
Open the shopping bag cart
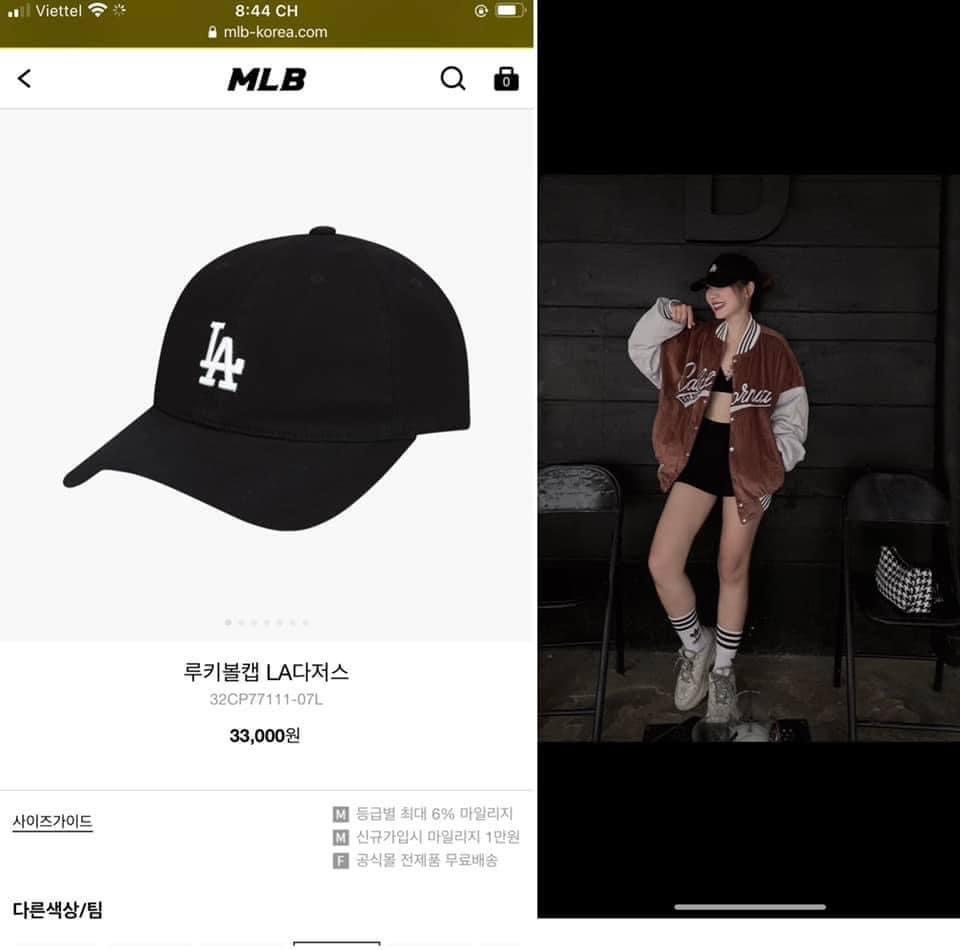click(506, 78)
